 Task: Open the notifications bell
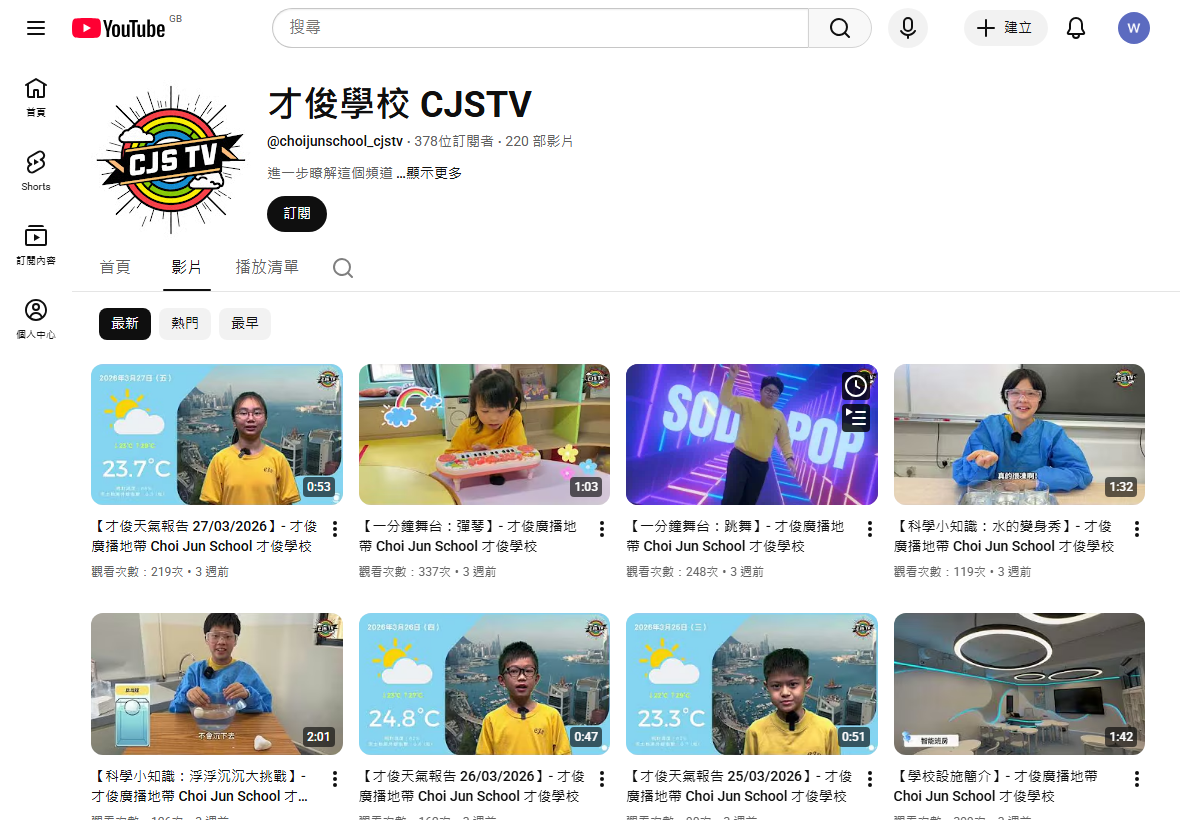pos(1076,28)
